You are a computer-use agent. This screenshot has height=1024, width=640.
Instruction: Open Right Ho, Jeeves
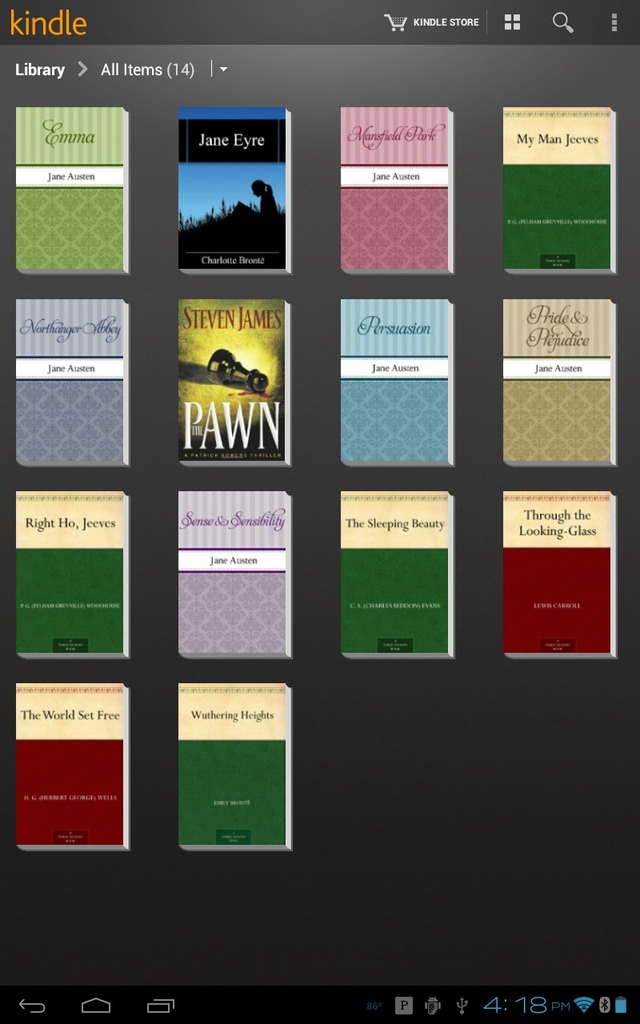coord(72,573)
